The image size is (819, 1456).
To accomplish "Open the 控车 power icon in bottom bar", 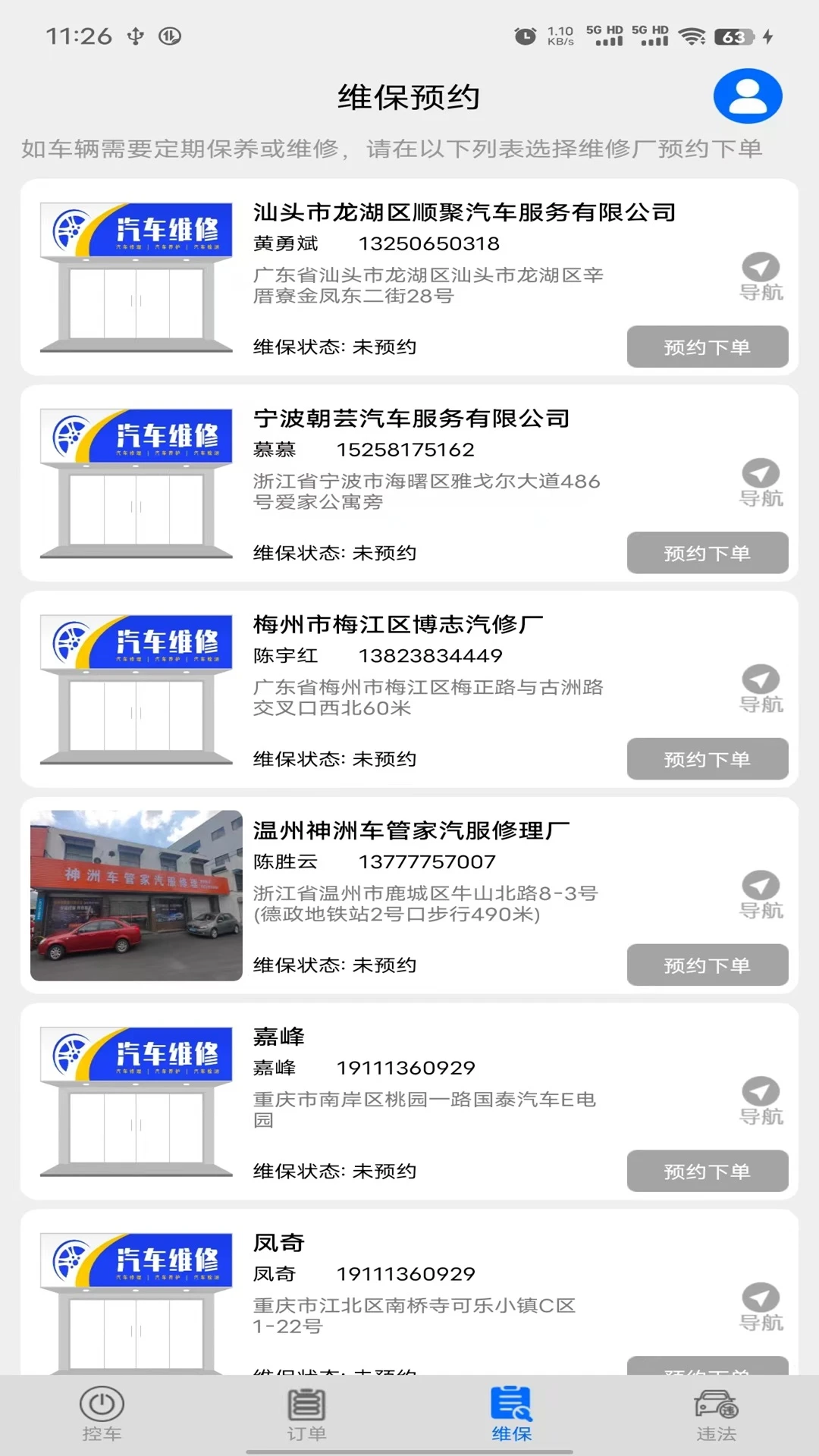I will pos(102,1405).
